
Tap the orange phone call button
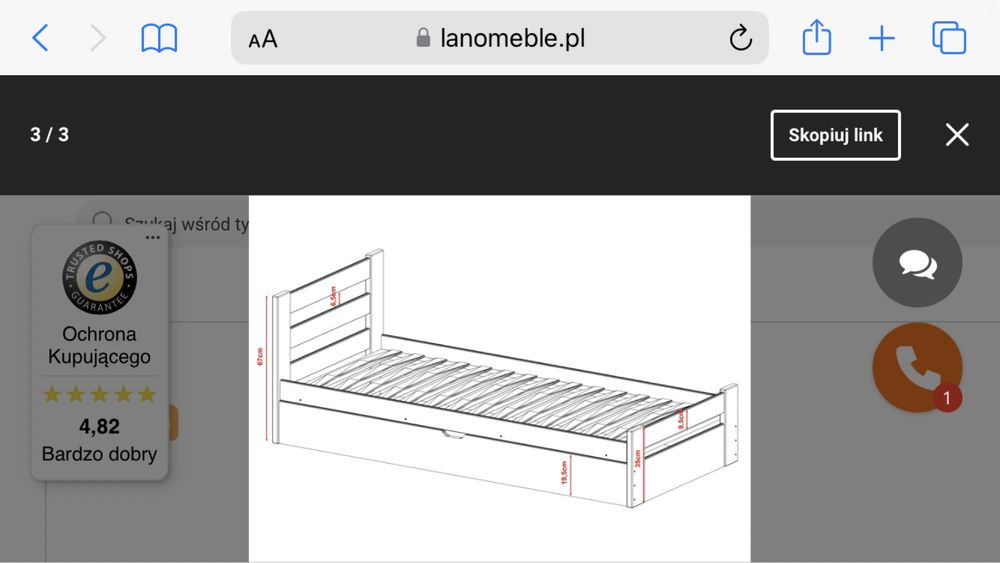(917, 367)
